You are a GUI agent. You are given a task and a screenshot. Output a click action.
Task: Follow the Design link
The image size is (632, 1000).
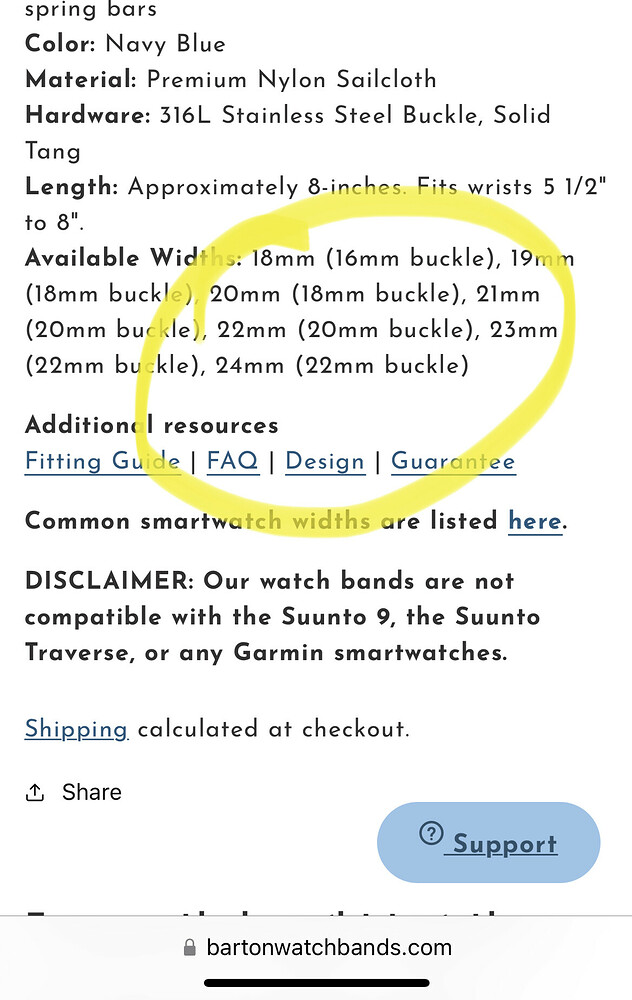click(325, 461)
